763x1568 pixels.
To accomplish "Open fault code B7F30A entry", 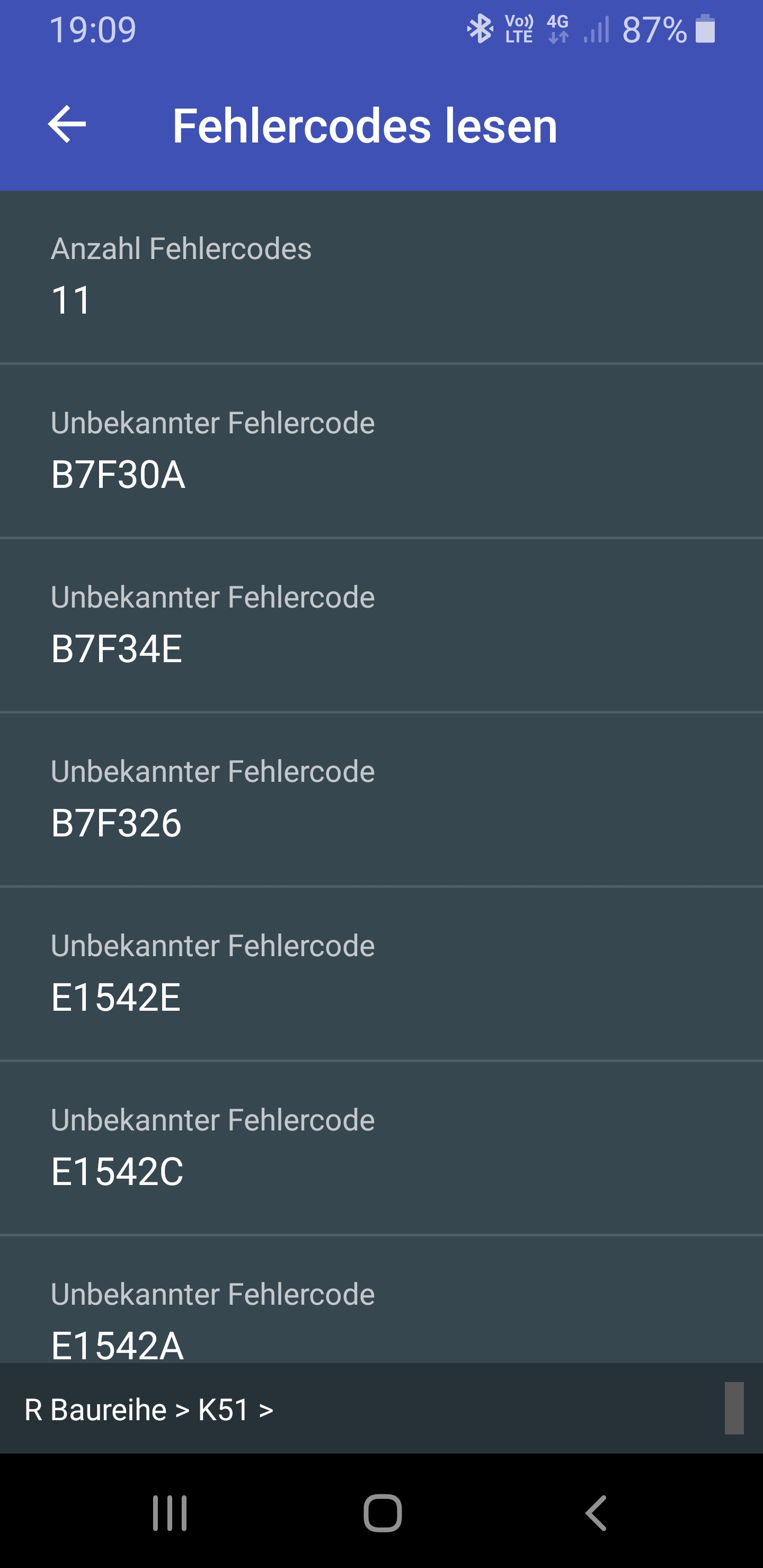I will 381,451.
